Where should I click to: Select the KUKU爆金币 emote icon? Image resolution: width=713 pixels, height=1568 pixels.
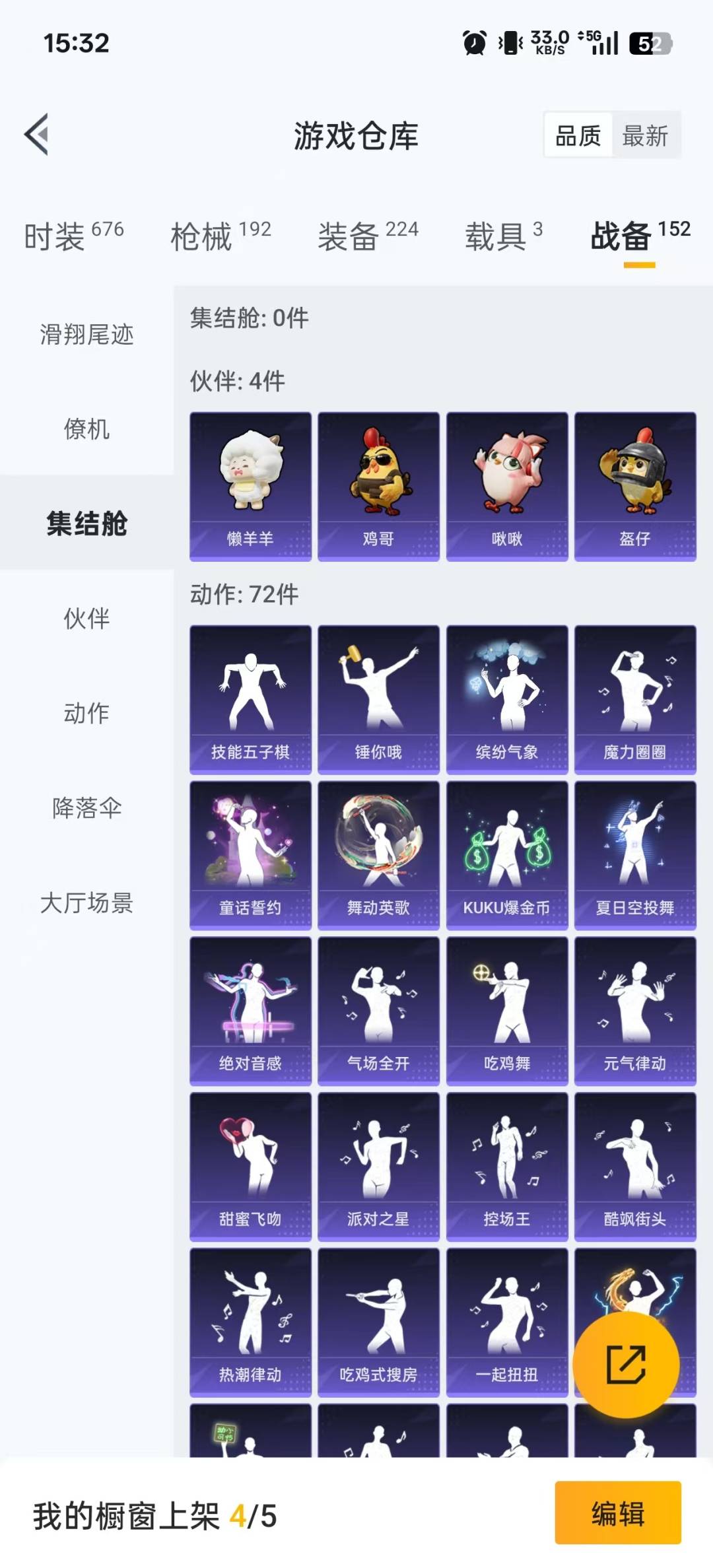(x=506, y=855)
